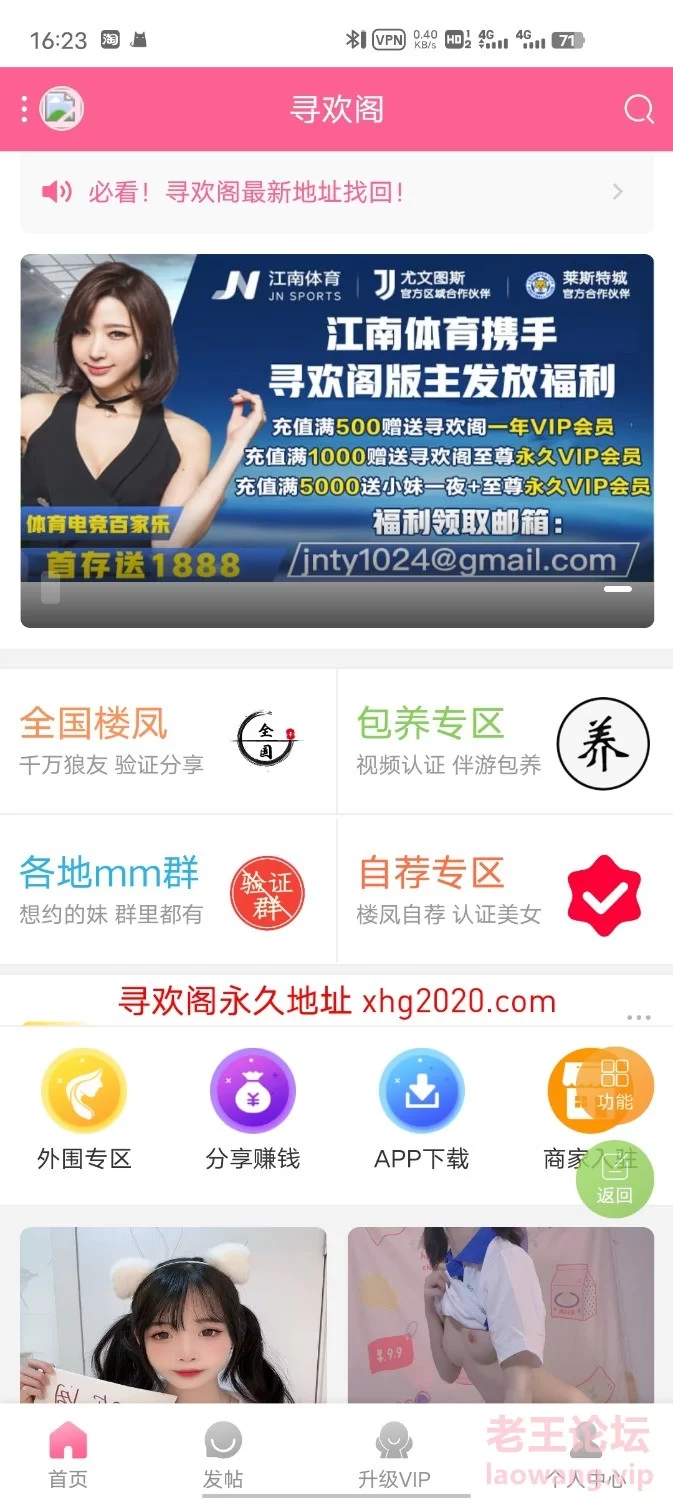The width and height of the screenshot is (673, 1500).
Task: Open the 各地mm群 section
Action: click(x=168, y=890)
